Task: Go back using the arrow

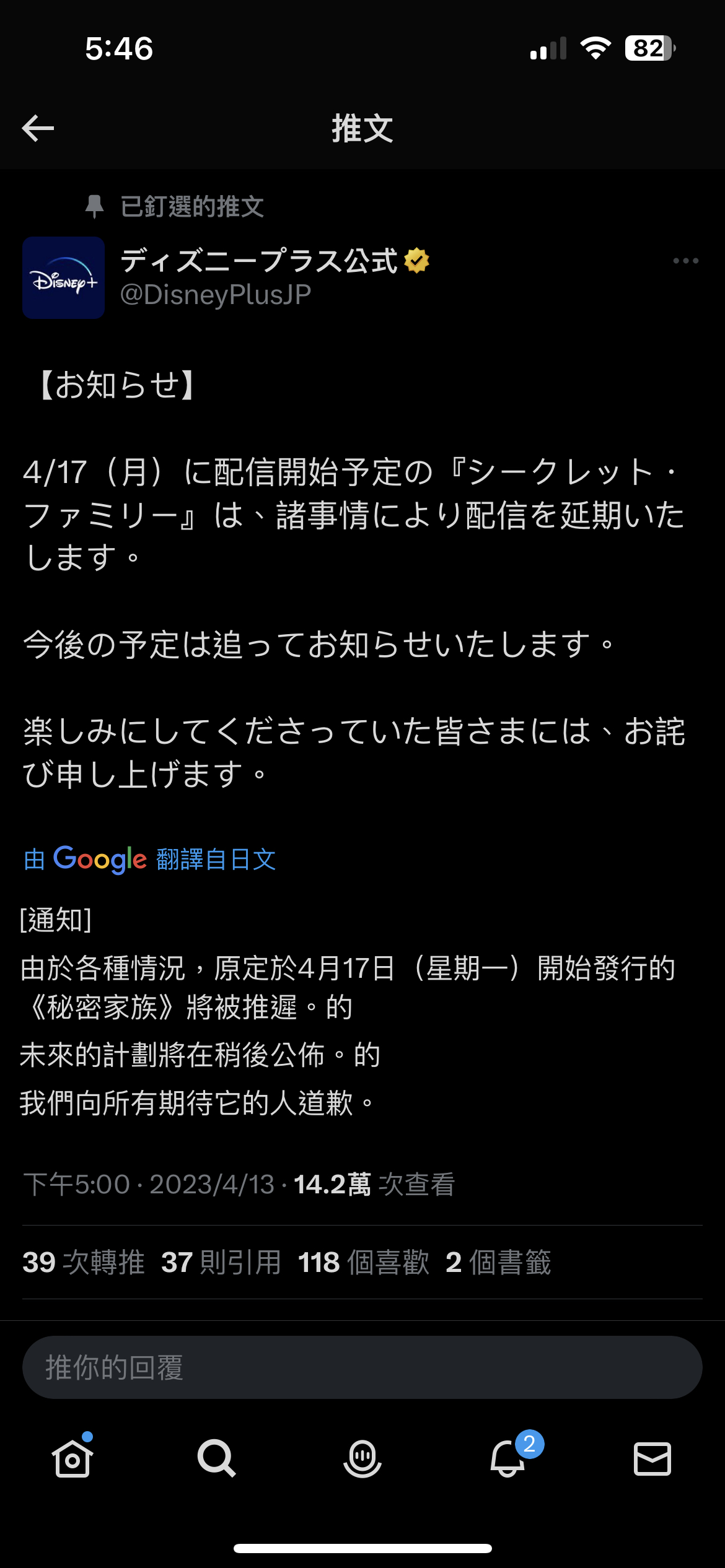Action: click(x=38, y=128)
